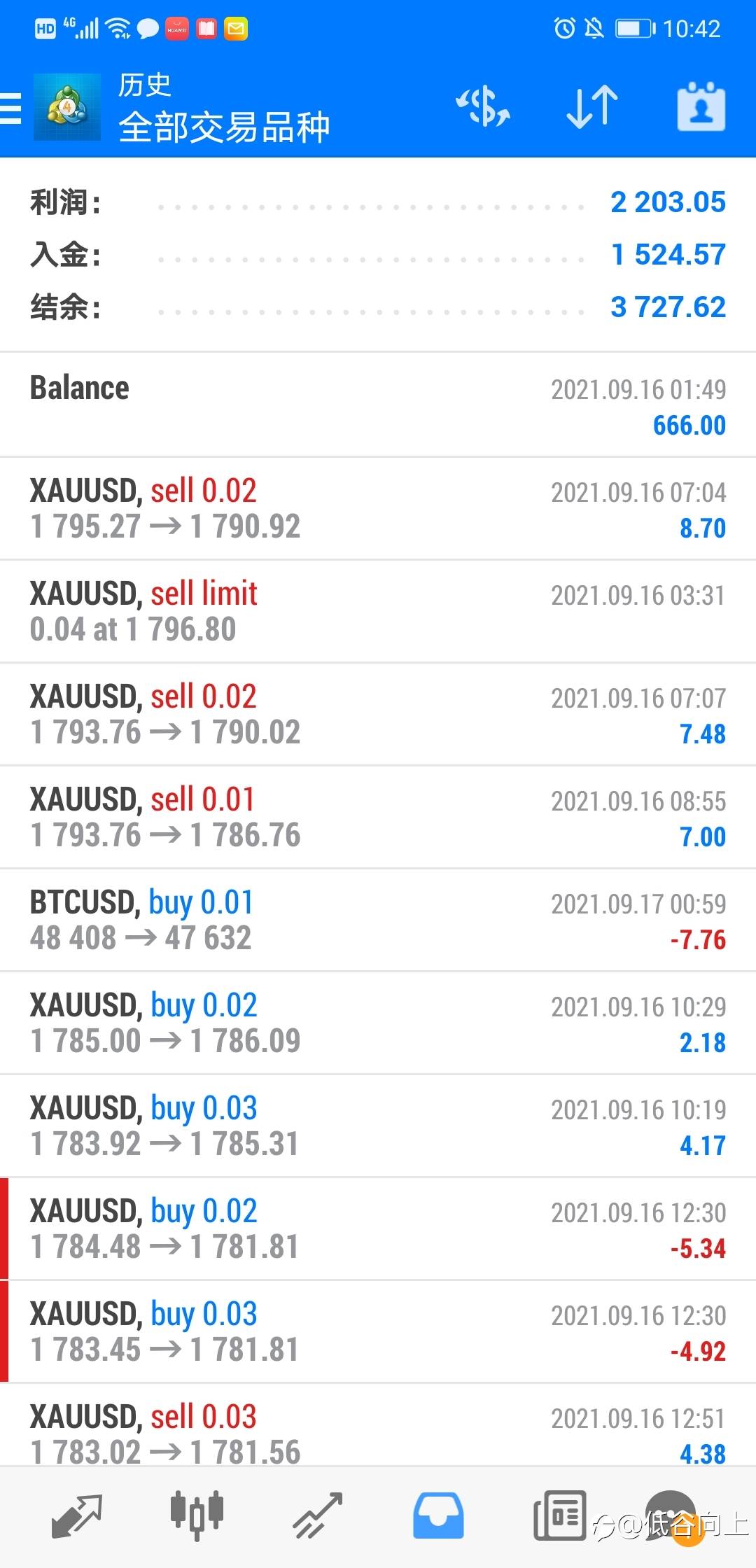Open the history sort options
Screen dimensions: 756x1568
591,107
